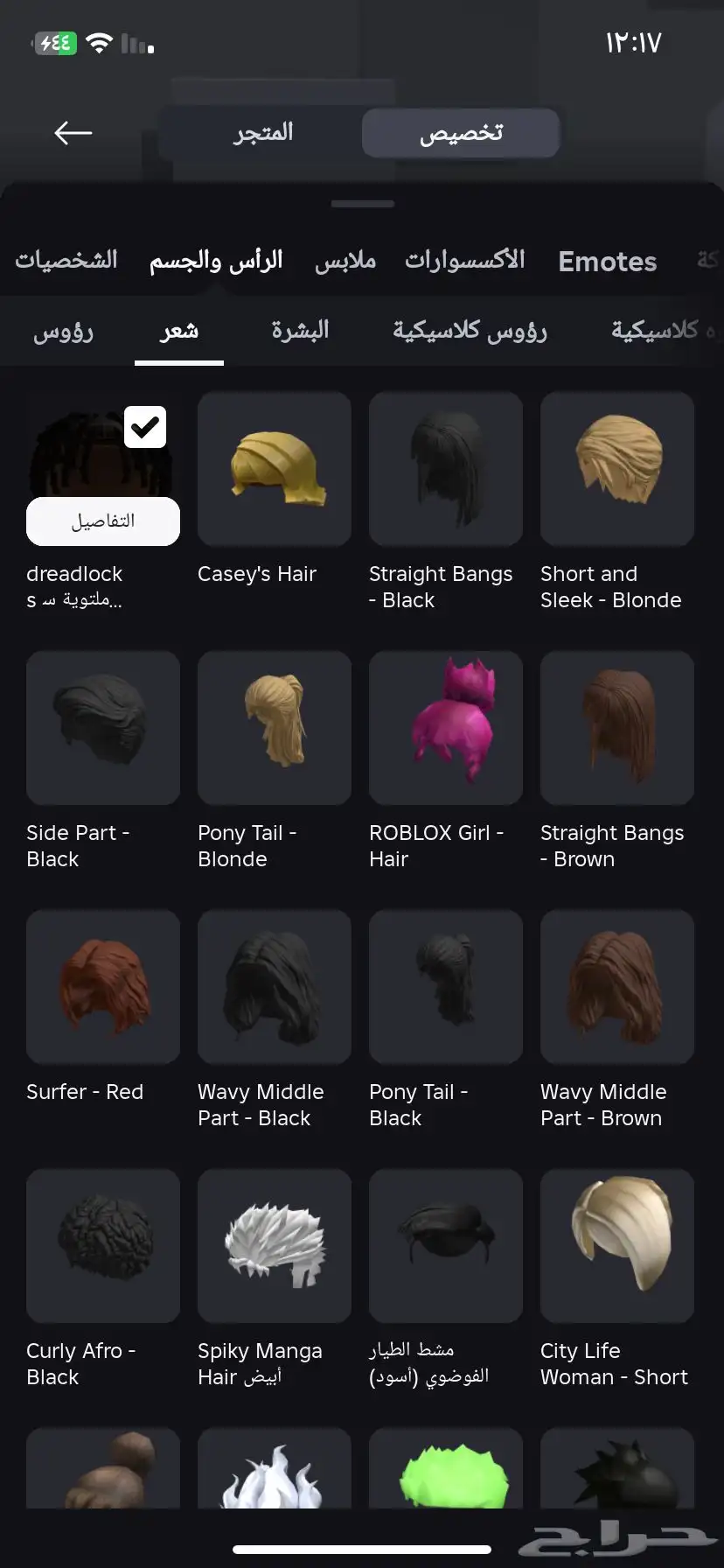Open the رؤوس كلاسيكية sub-tab
The height and width of the screenshot is (1568, 724).
[x=470, y=331]
